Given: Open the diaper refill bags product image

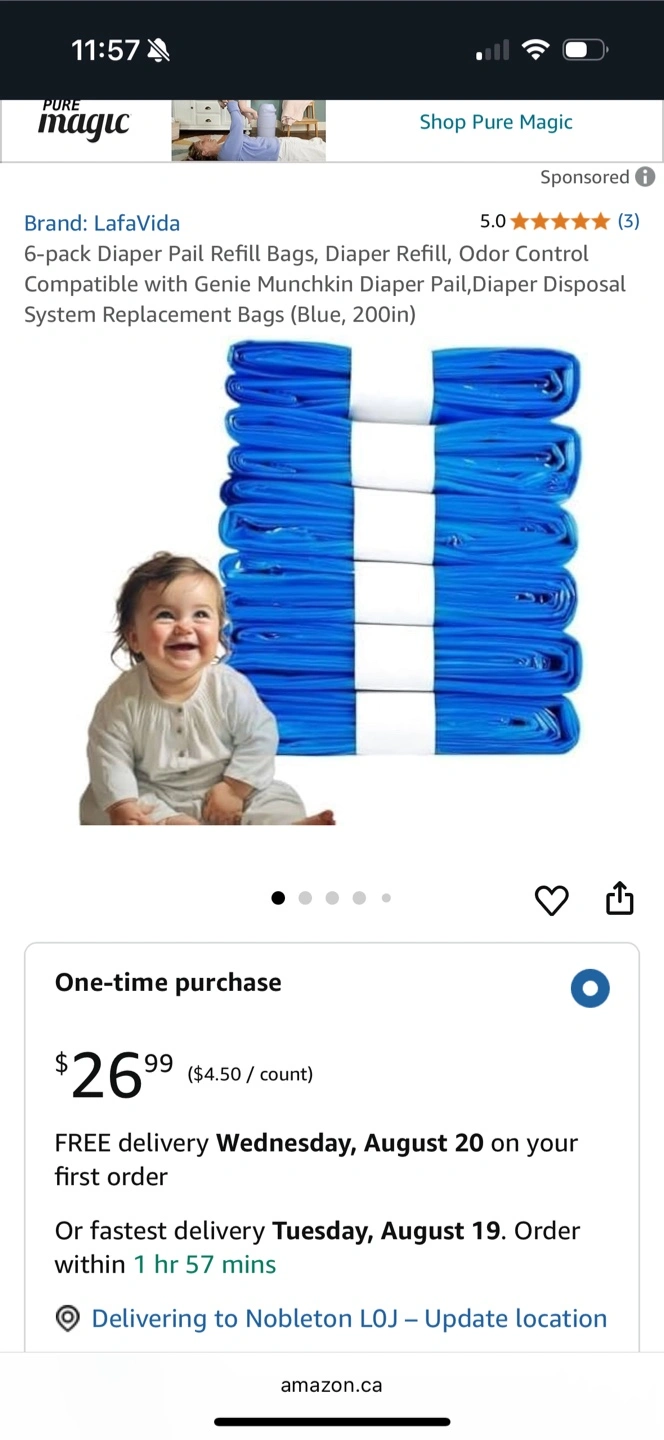Looking at the screenshot, I should [x=332, y=585].
